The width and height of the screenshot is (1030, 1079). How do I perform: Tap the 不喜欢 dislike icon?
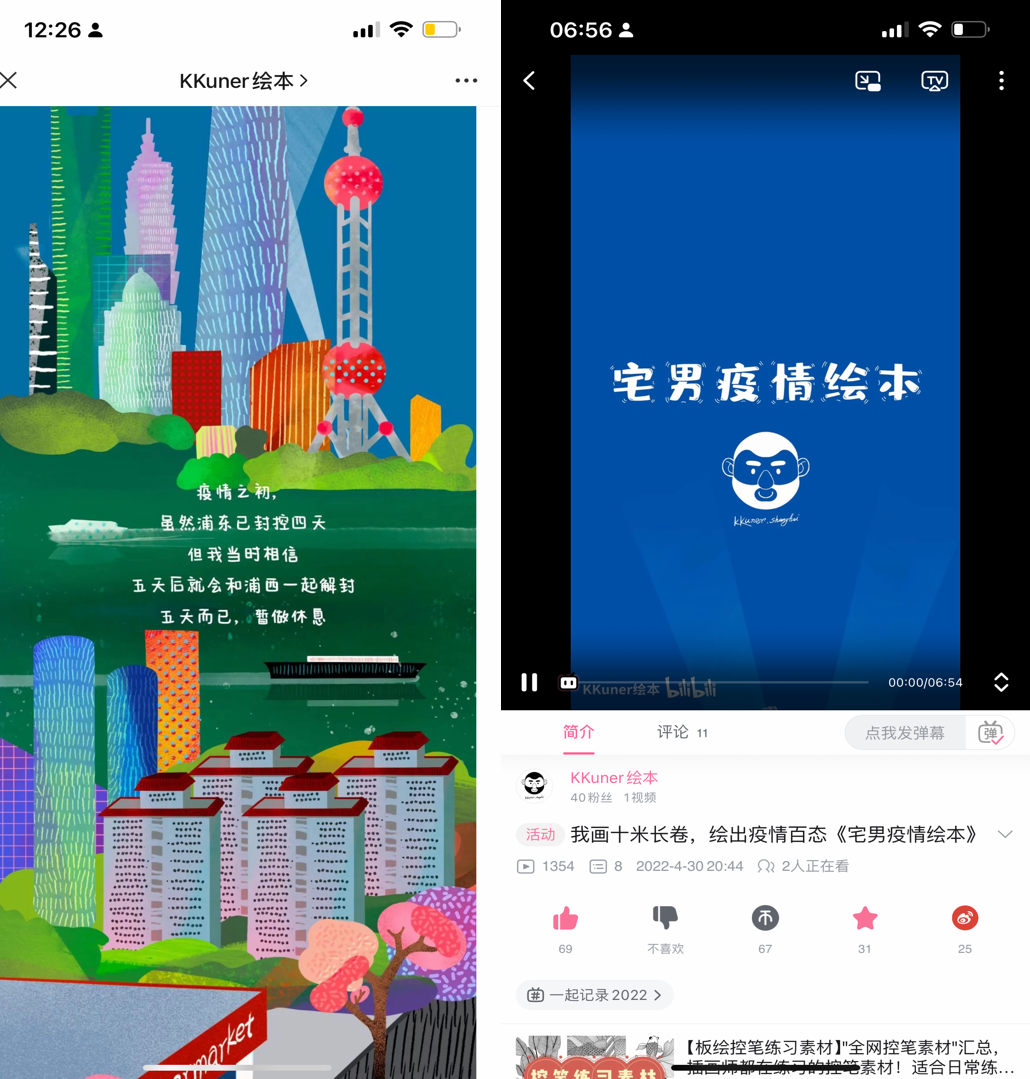point(665,918)
